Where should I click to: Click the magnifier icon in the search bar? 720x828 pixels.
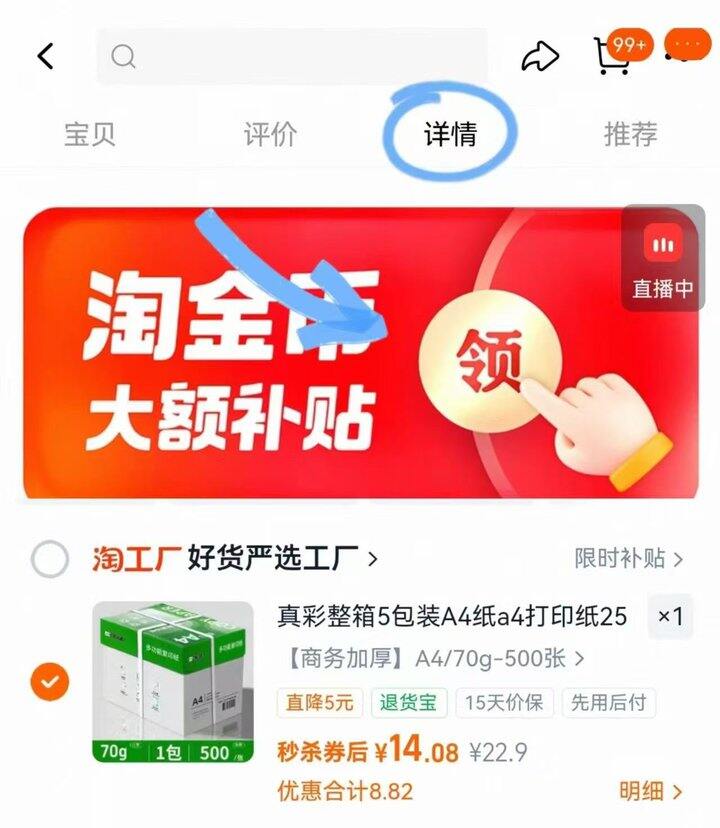point(122,56)
